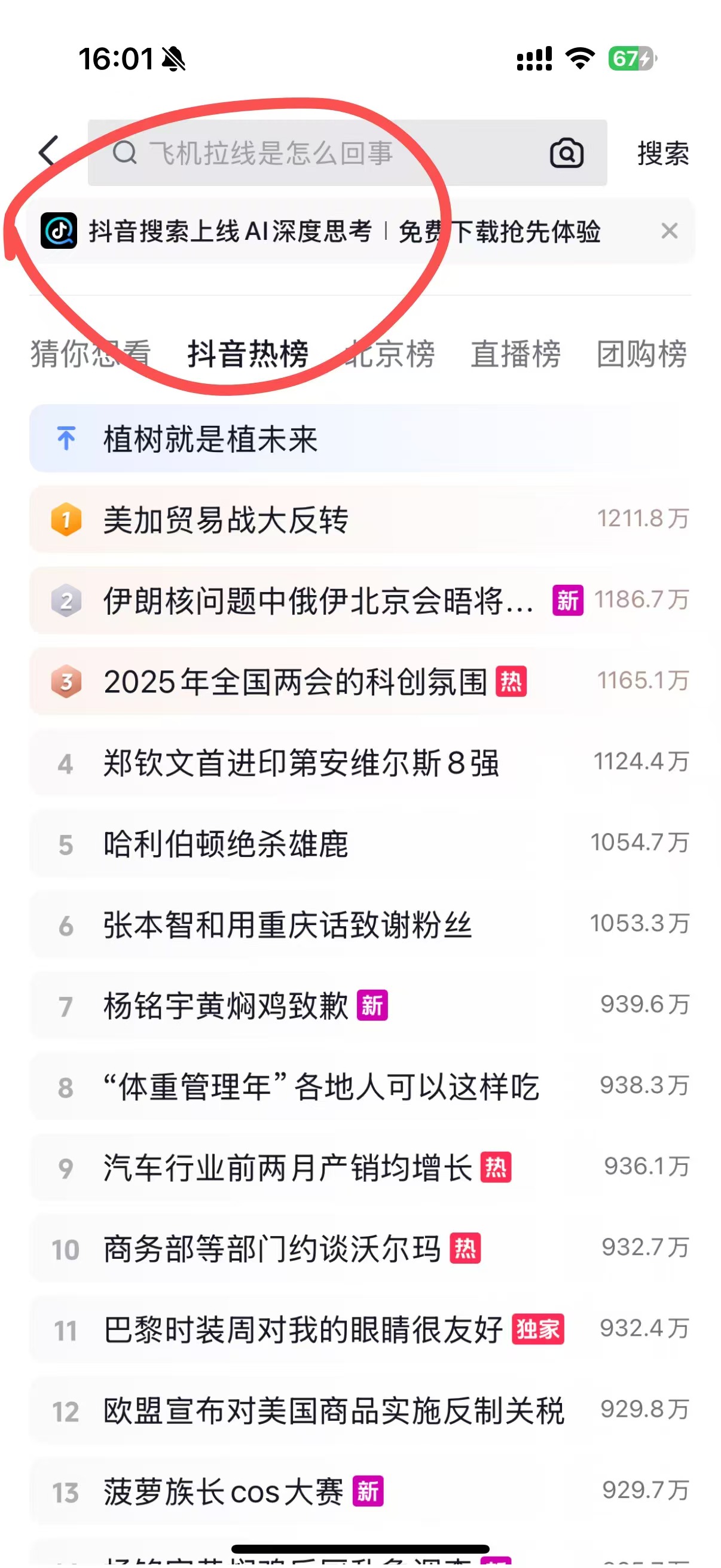The height and width of the screenshot is (1568, 721).
Task: Switch to the 团购榜 tab
Action: pyautogui.click(x=641, y=353)
